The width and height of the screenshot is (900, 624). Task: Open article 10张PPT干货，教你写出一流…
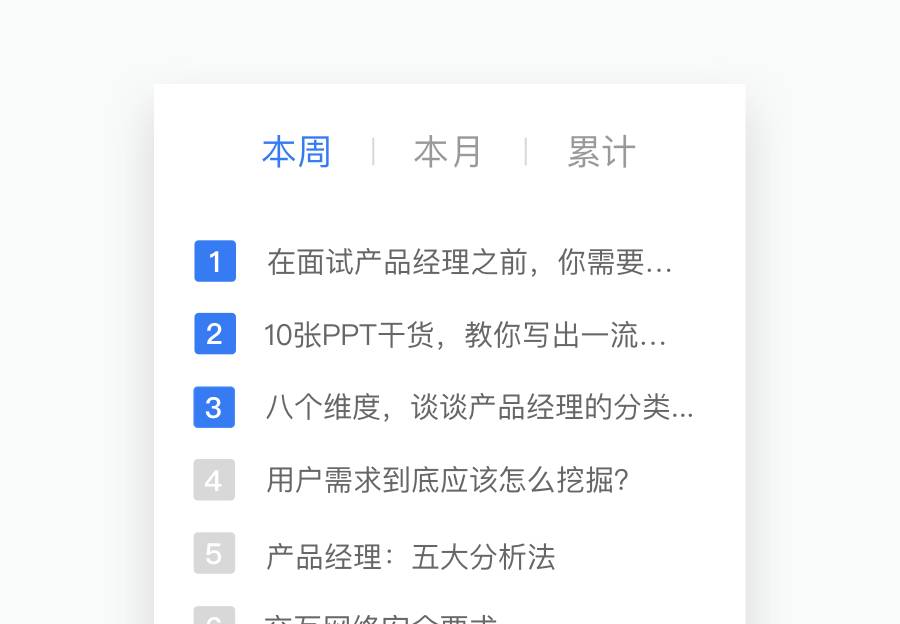465,335
